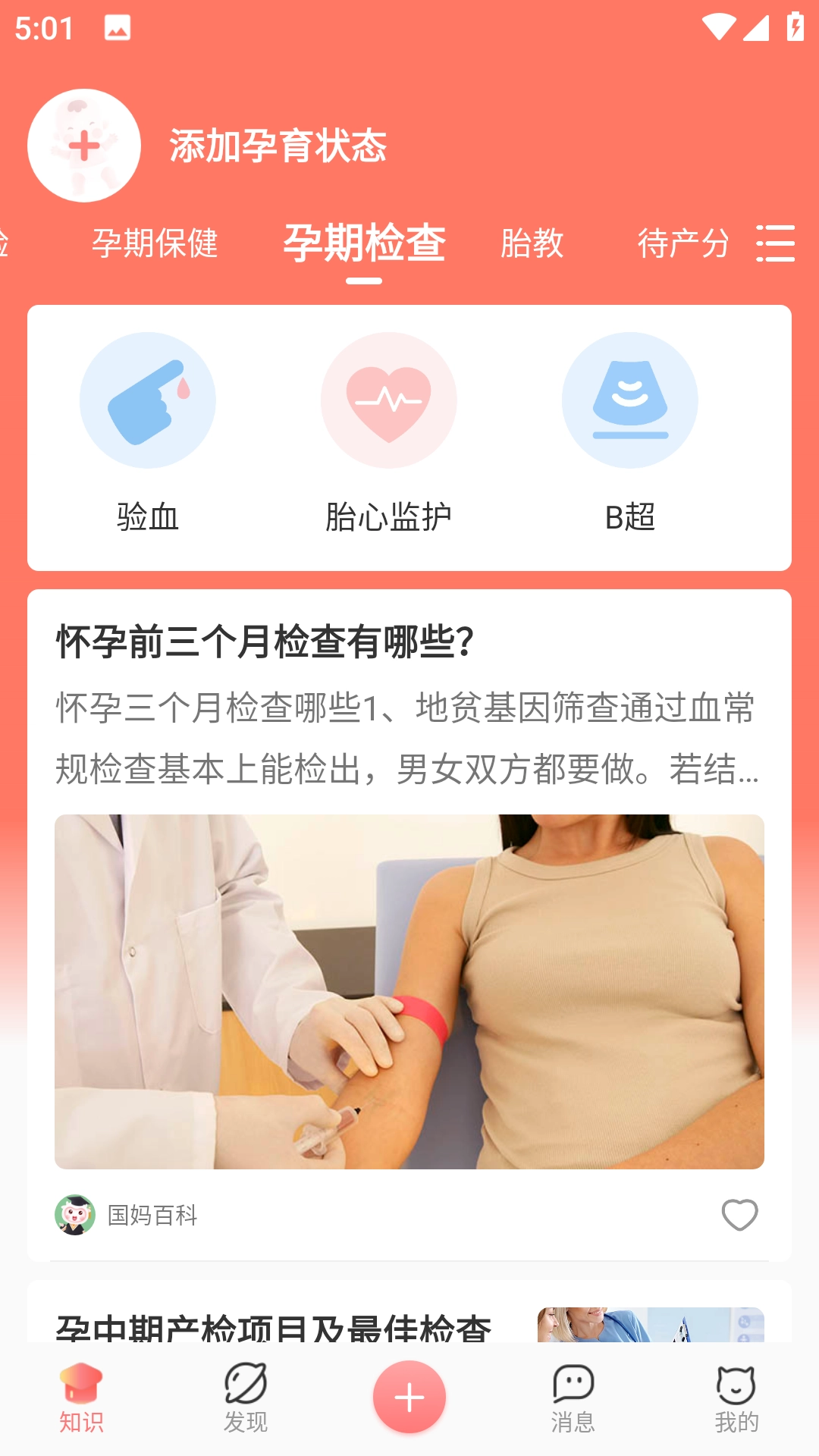
Task: Go to the 发现 tab
Action: click(x=246, y=1398)
